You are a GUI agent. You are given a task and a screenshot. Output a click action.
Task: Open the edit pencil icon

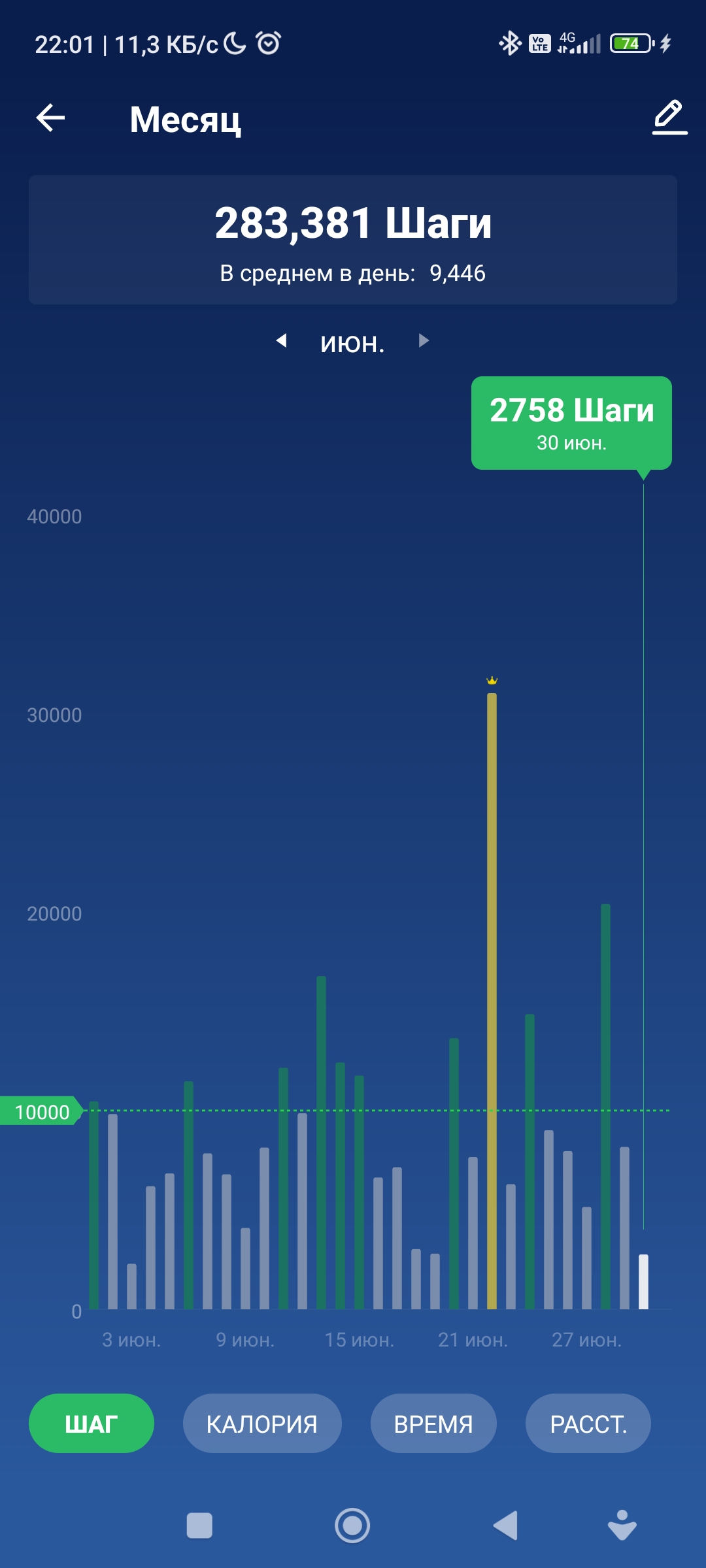[x=669, y=118]
